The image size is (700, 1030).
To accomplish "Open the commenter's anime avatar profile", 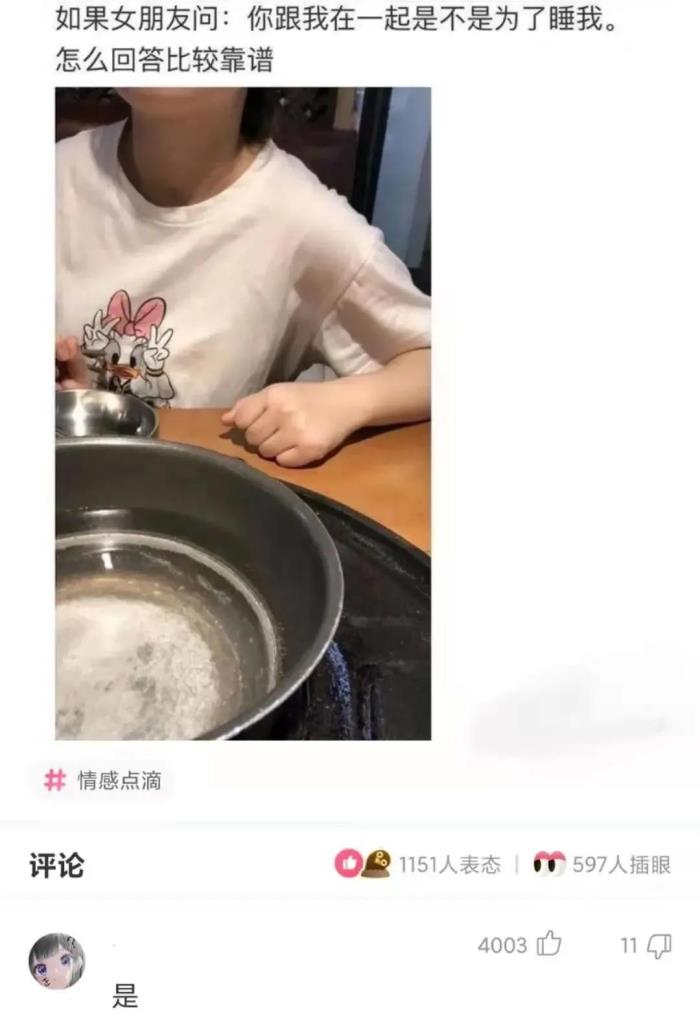I will [57, 961].
